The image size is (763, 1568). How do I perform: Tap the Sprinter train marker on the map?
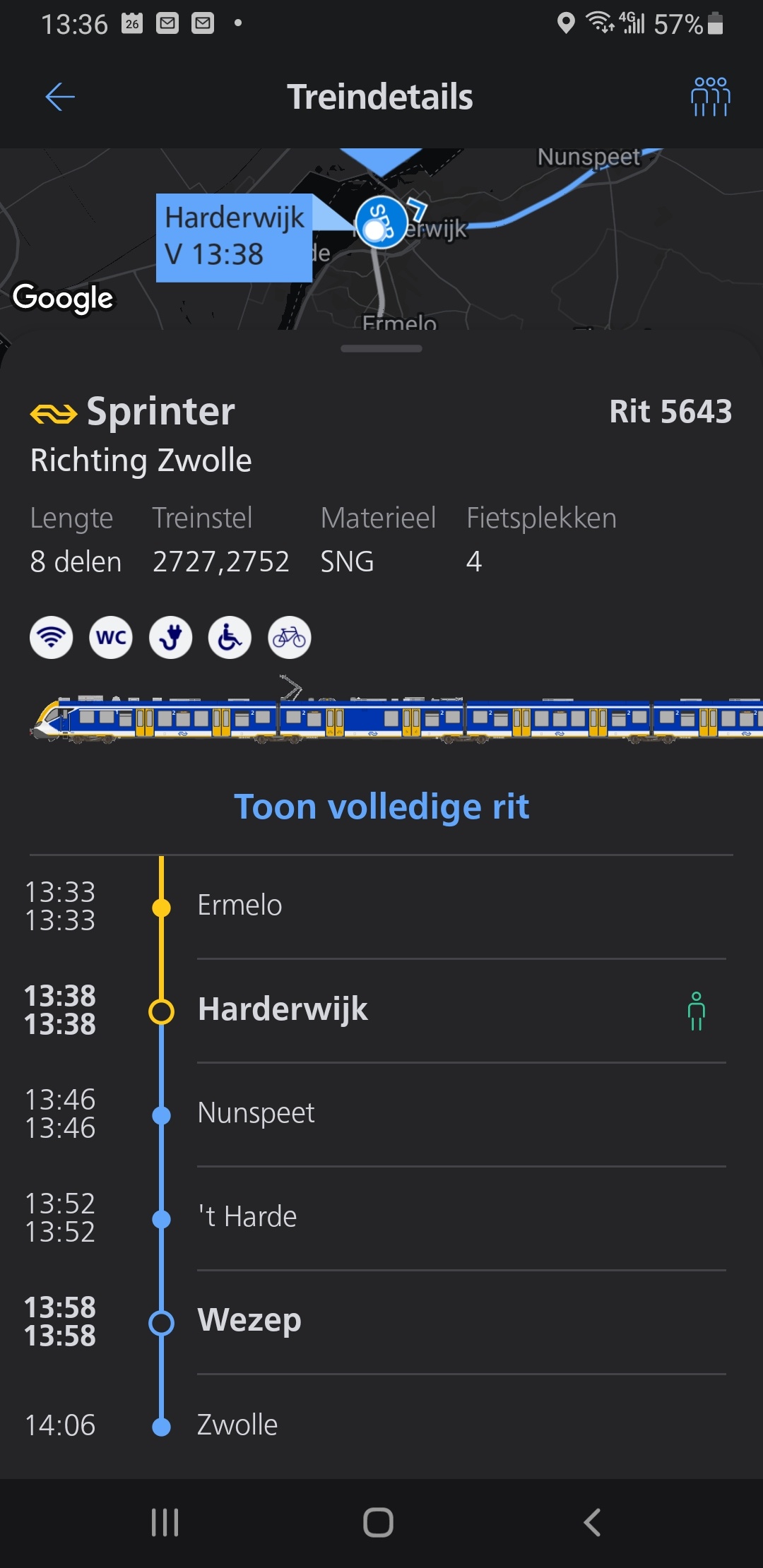pyautogui.click(x=381, y=222)
